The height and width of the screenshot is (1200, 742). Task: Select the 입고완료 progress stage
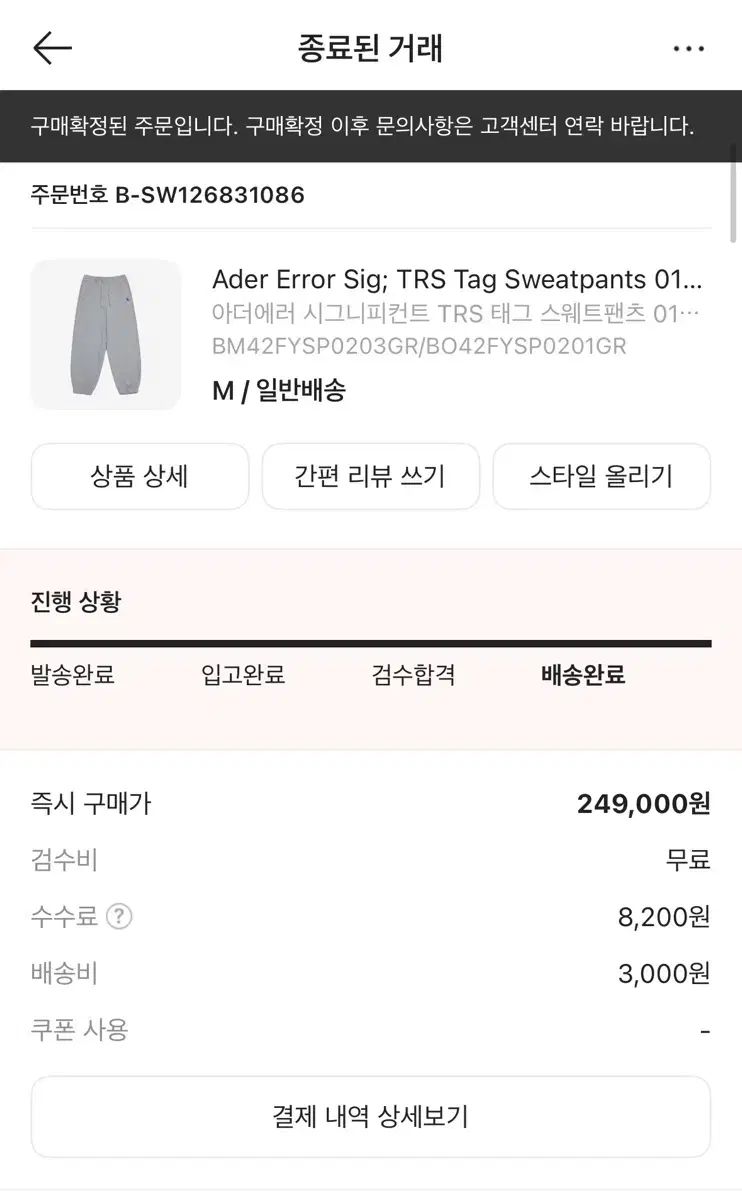240,675
